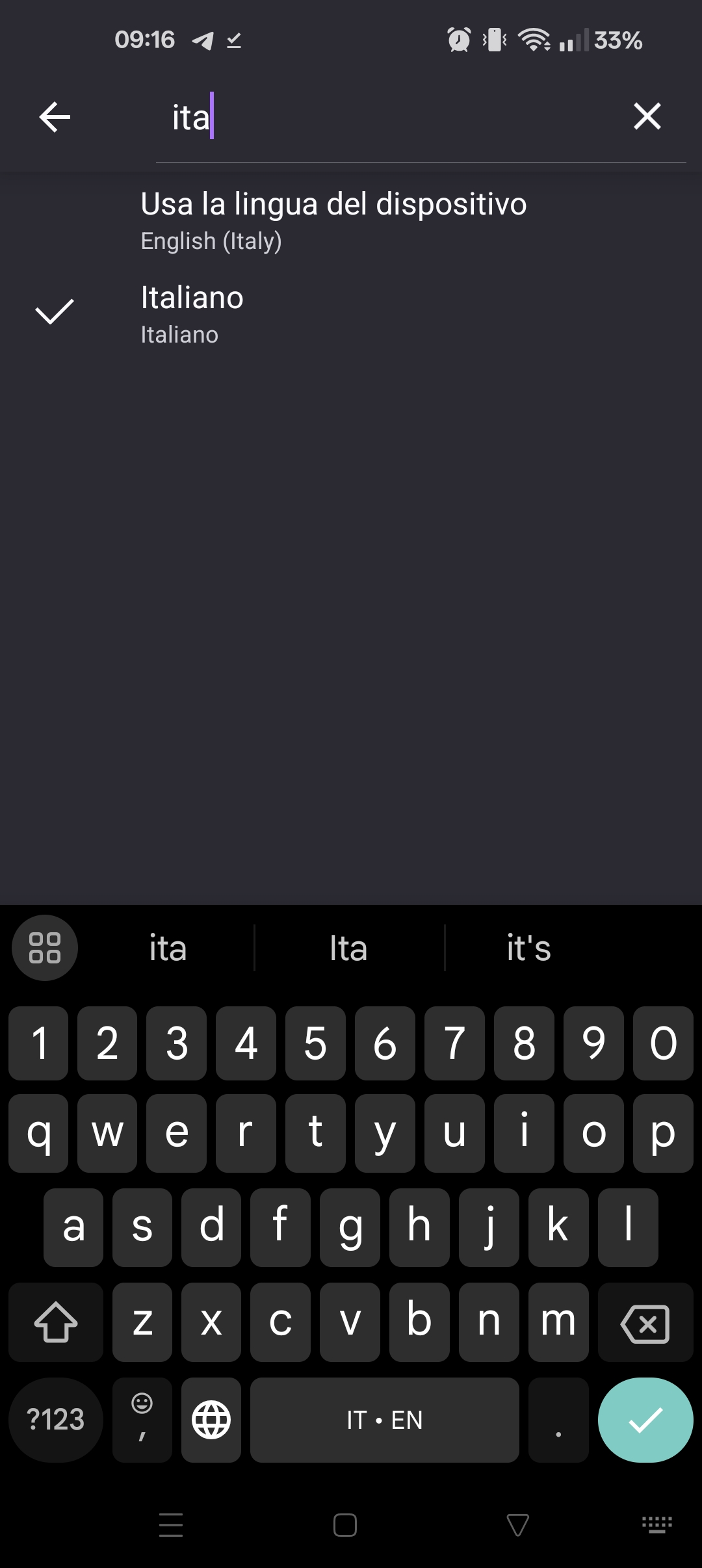
Task: Go back from language search
Action: [55, 118]
